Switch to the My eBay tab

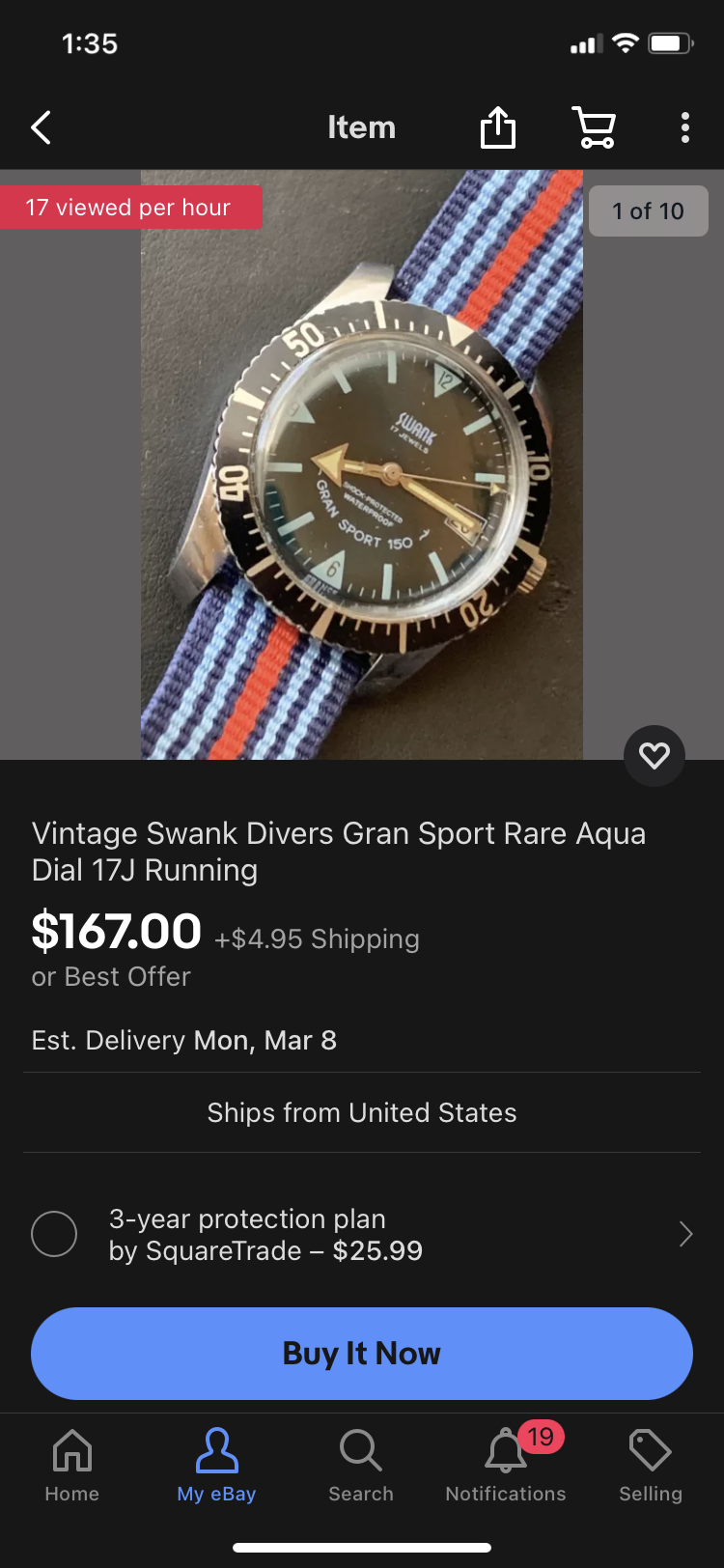pos(217,1465)
